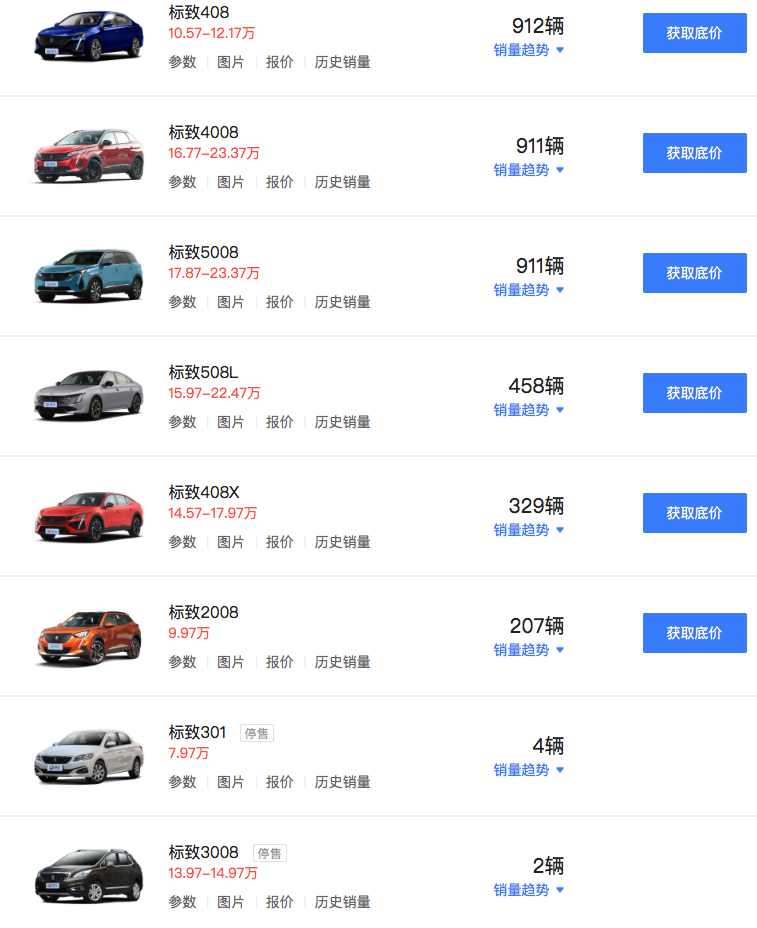Show the sales trend for 标致4008
Viewport: 757px width, 928px height.
[x=529, y=170]
